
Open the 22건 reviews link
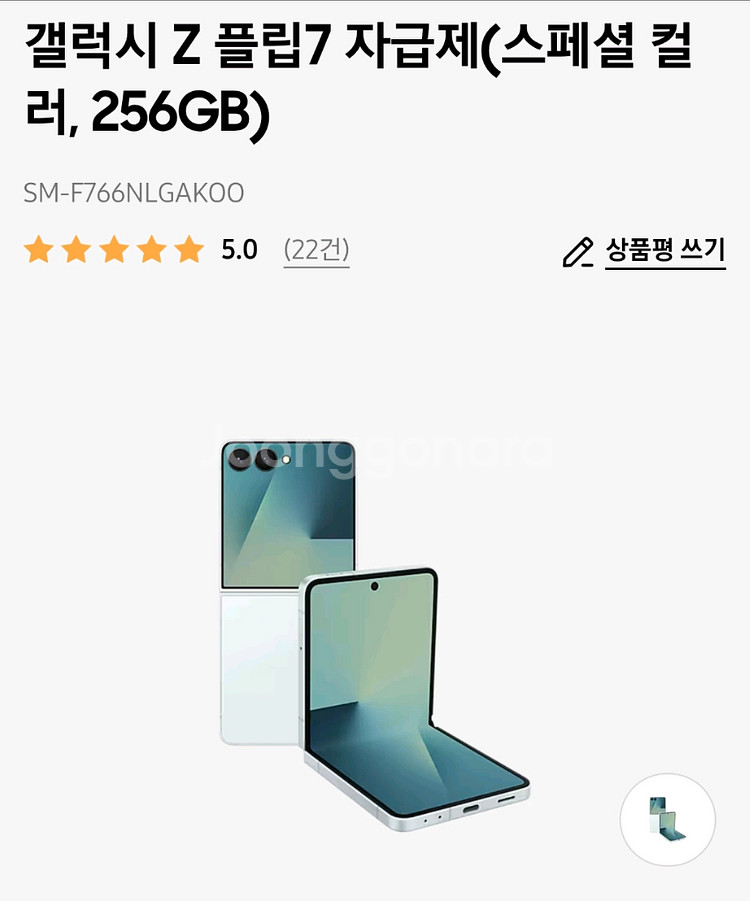coord(316,250)
